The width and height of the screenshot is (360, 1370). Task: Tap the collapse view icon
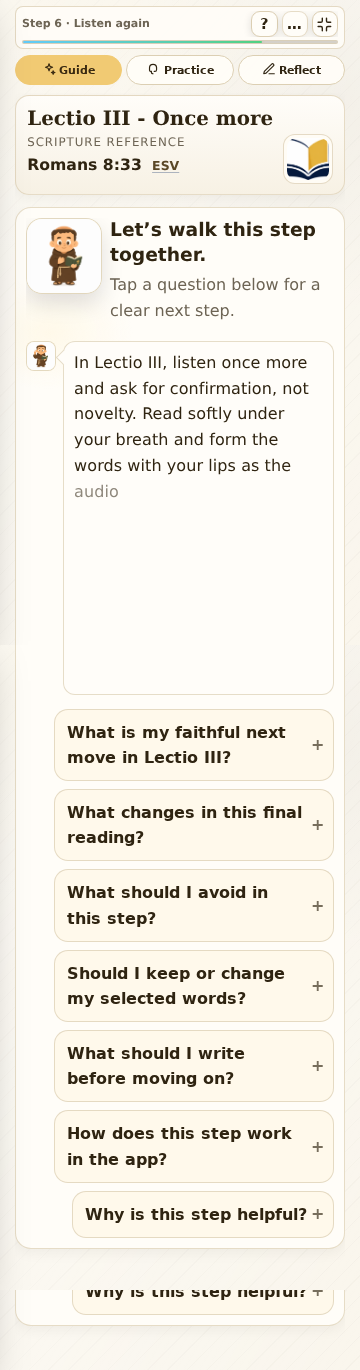point(325,24)
